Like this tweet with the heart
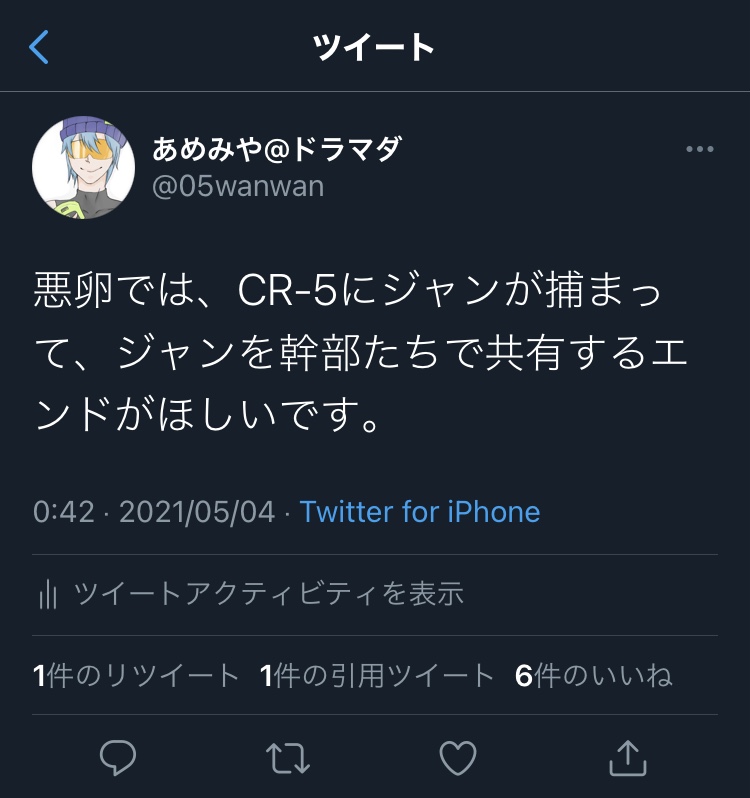The height and width of the screenshot is (798, 750). click(x=459, y=758)
